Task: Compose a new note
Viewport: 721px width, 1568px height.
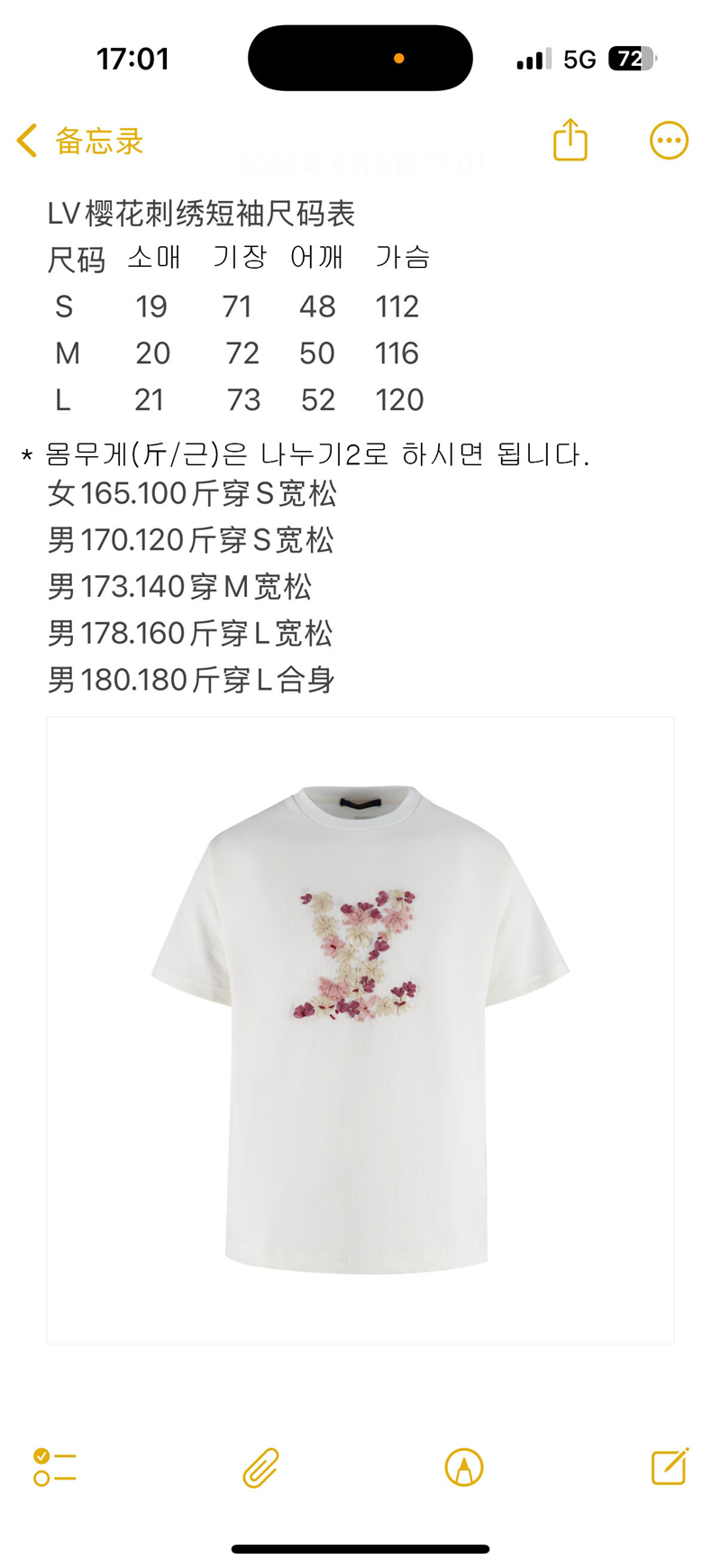Action: pyautogui.click(x=670, y=1466)
